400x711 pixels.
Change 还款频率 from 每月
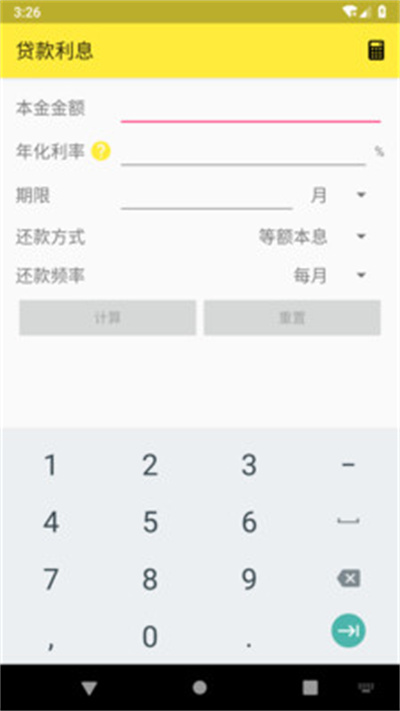[329, 275]
